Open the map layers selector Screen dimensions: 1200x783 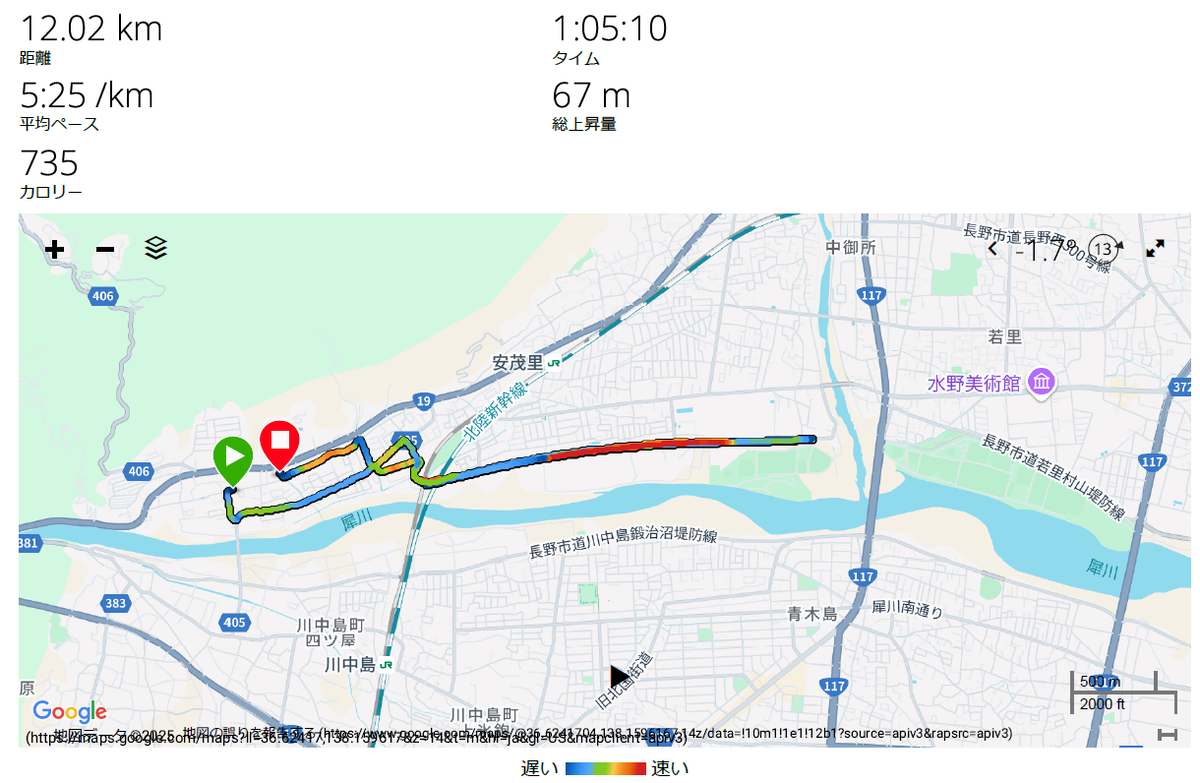click(156, 248)
